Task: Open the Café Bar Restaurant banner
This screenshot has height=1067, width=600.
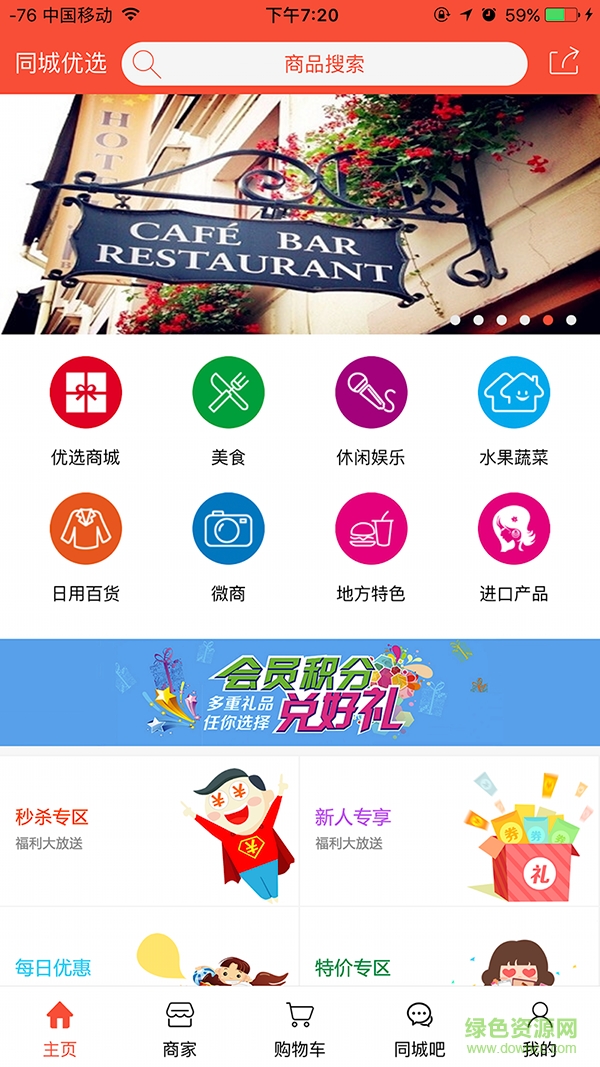Action: (x=300, y=214)
